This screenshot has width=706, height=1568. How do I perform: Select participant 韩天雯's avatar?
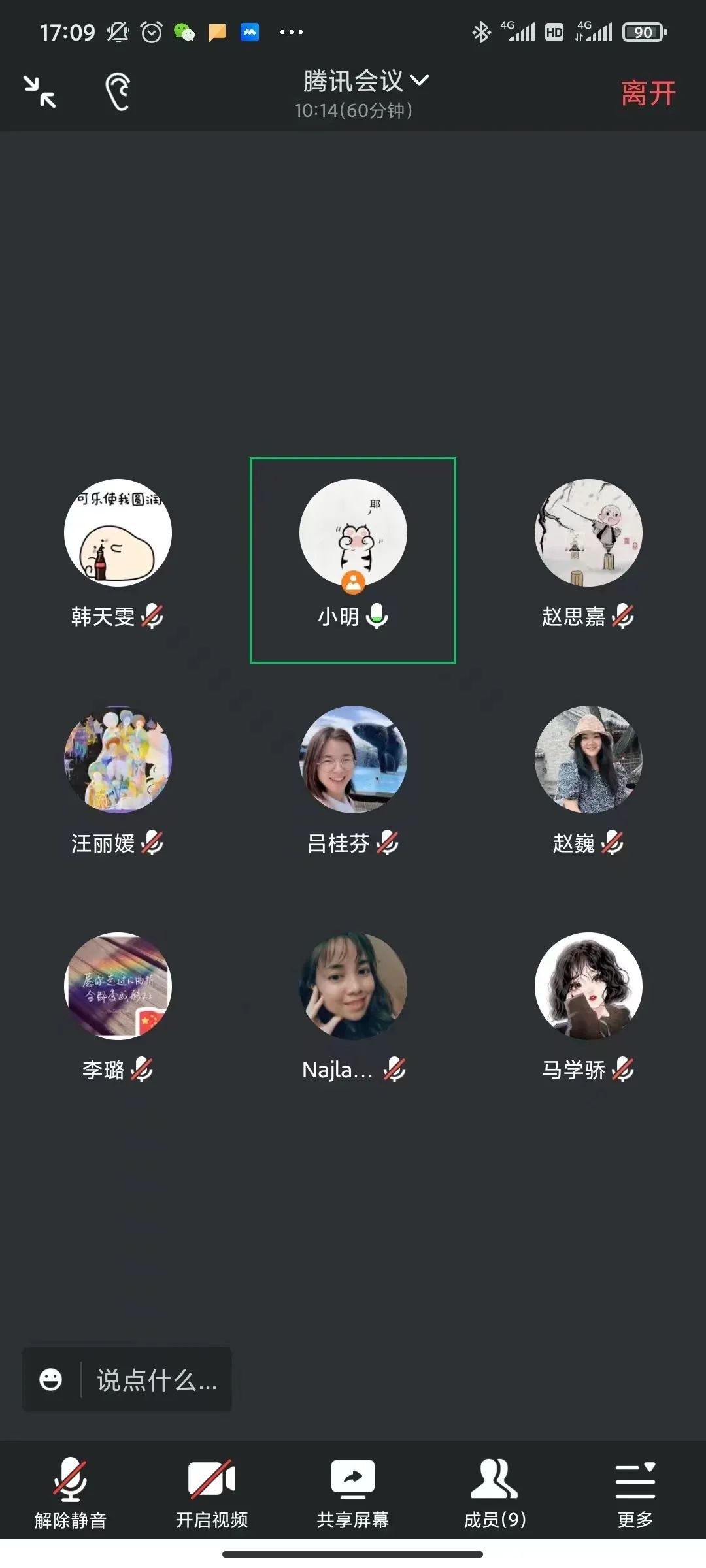coord(118,533)
